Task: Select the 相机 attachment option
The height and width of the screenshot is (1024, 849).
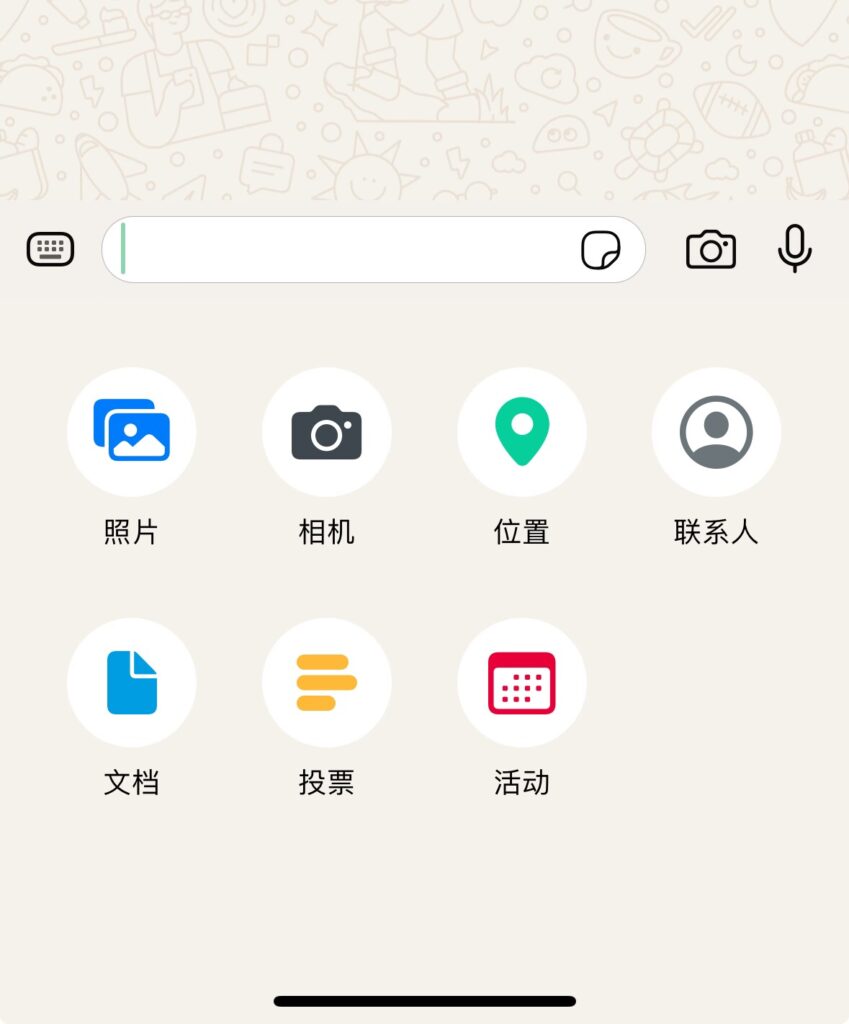Action: [x=327, y=432]
